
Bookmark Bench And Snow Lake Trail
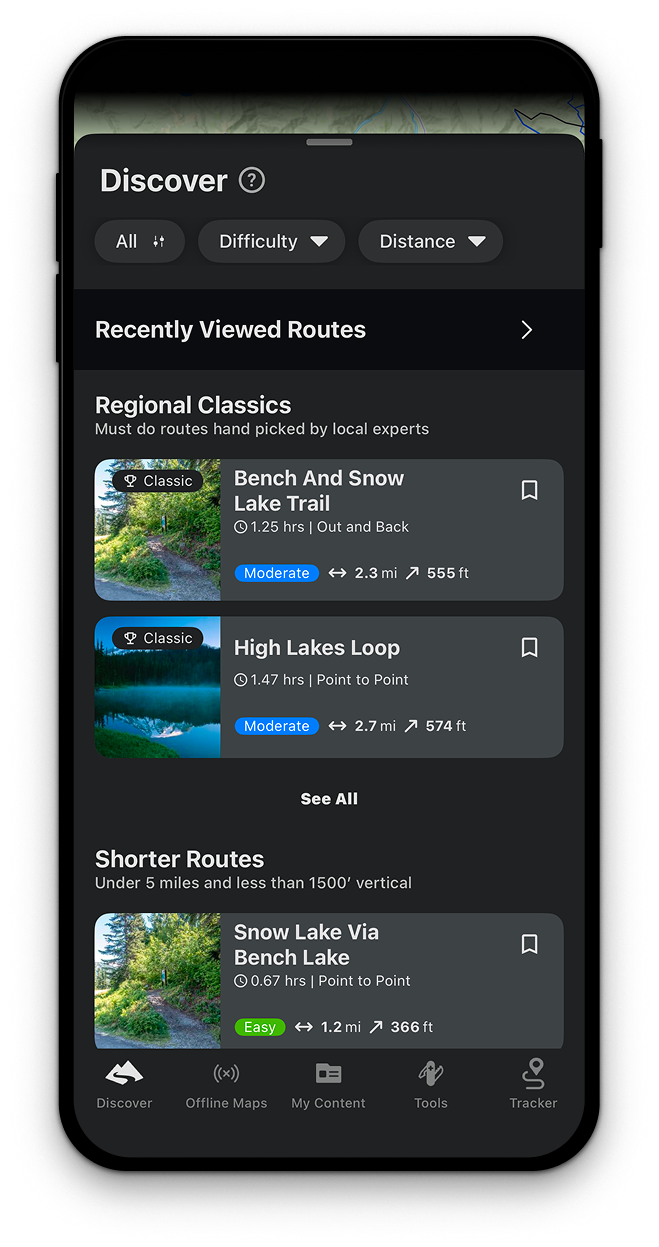[530, 490]
